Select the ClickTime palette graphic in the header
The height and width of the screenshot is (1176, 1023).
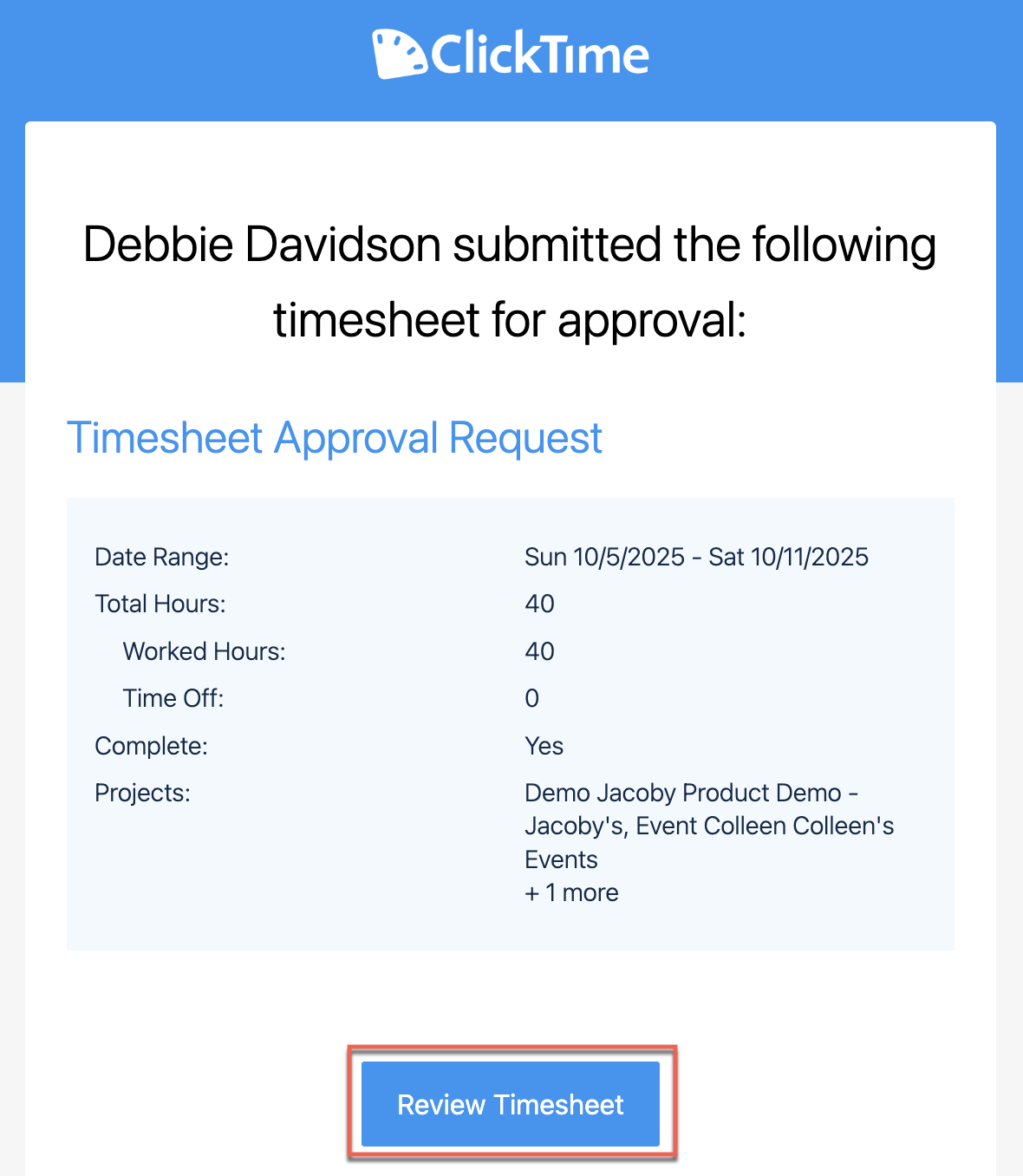click(397, 52)
